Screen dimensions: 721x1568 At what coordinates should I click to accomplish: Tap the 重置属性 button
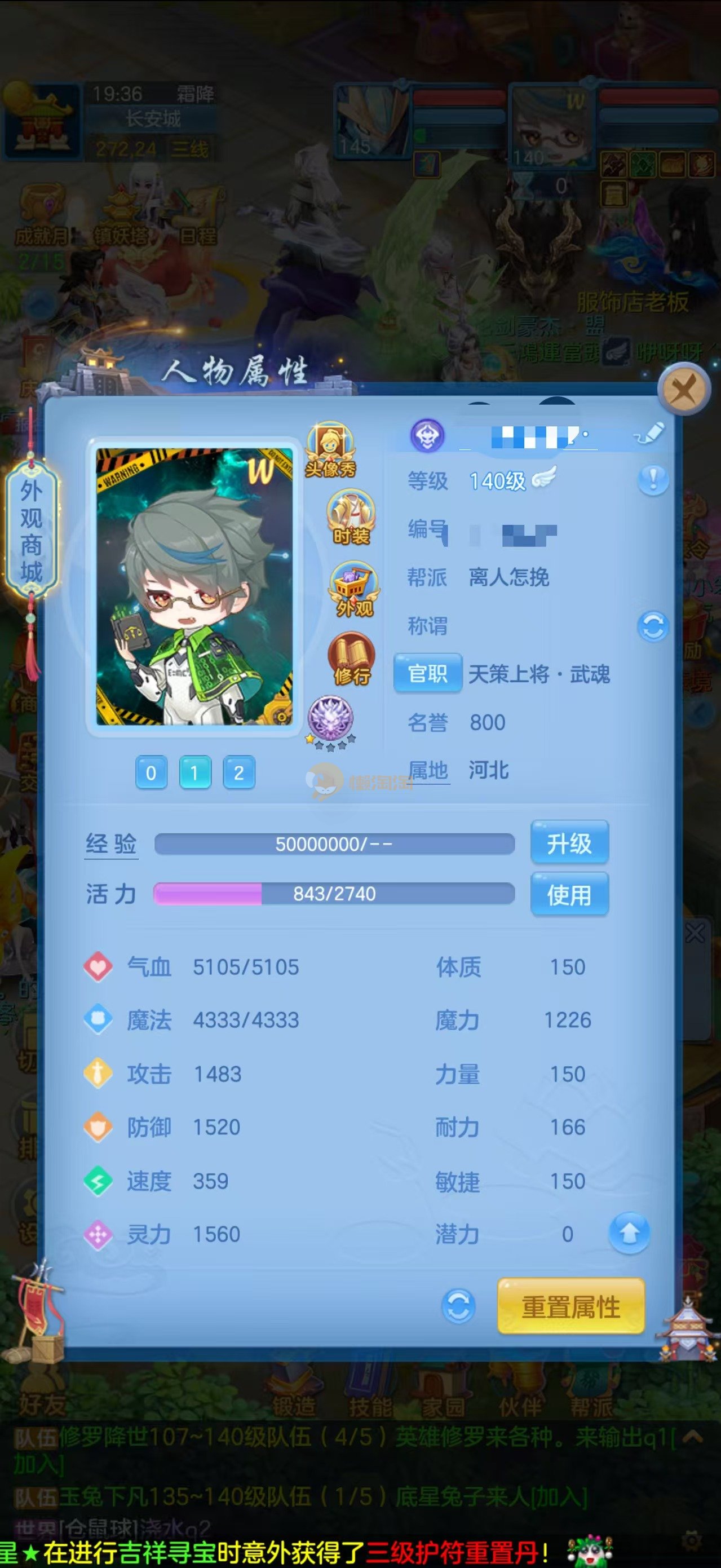570,1307
